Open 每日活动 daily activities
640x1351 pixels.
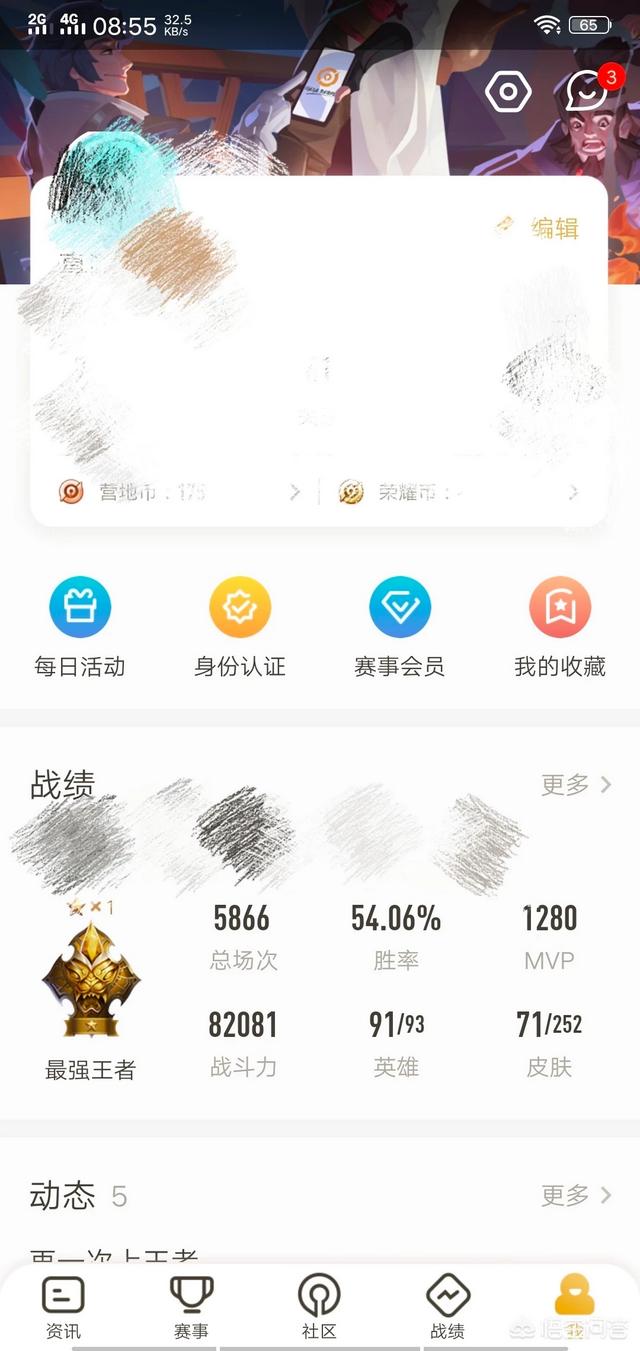[x=80, y=629]
